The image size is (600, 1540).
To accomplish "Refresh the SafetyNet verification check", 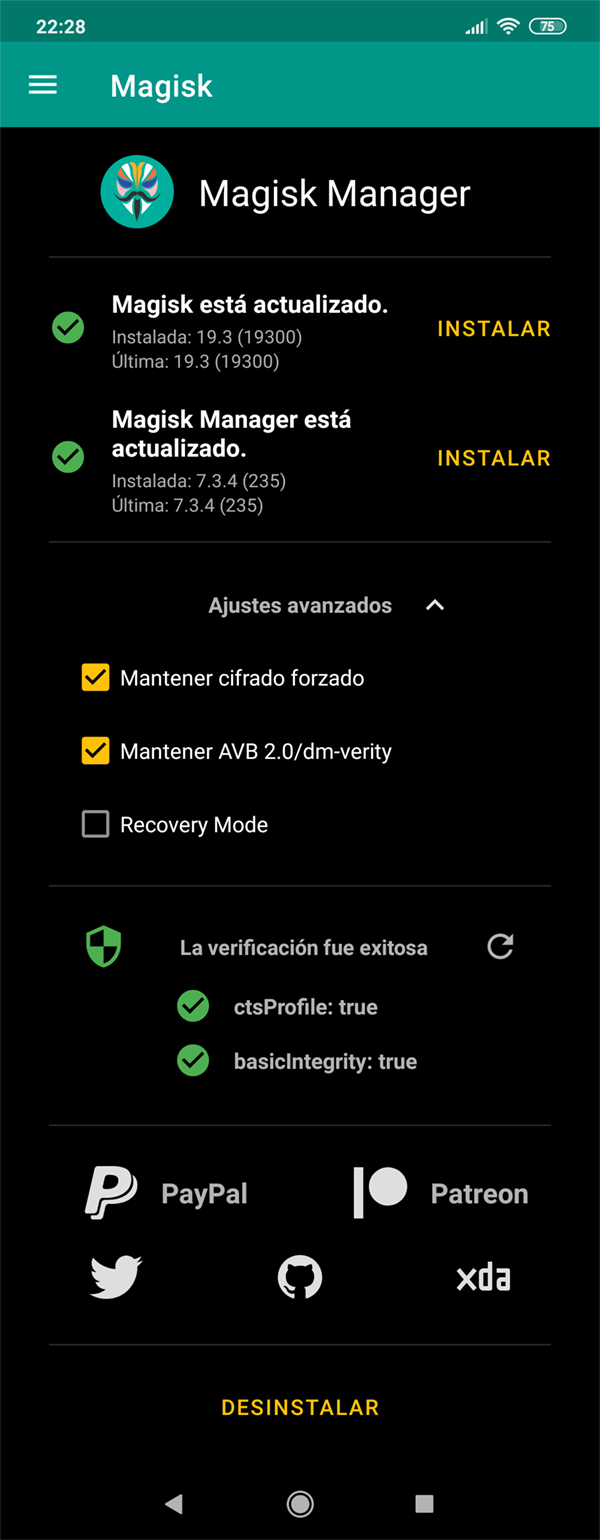I will point(500,947).
